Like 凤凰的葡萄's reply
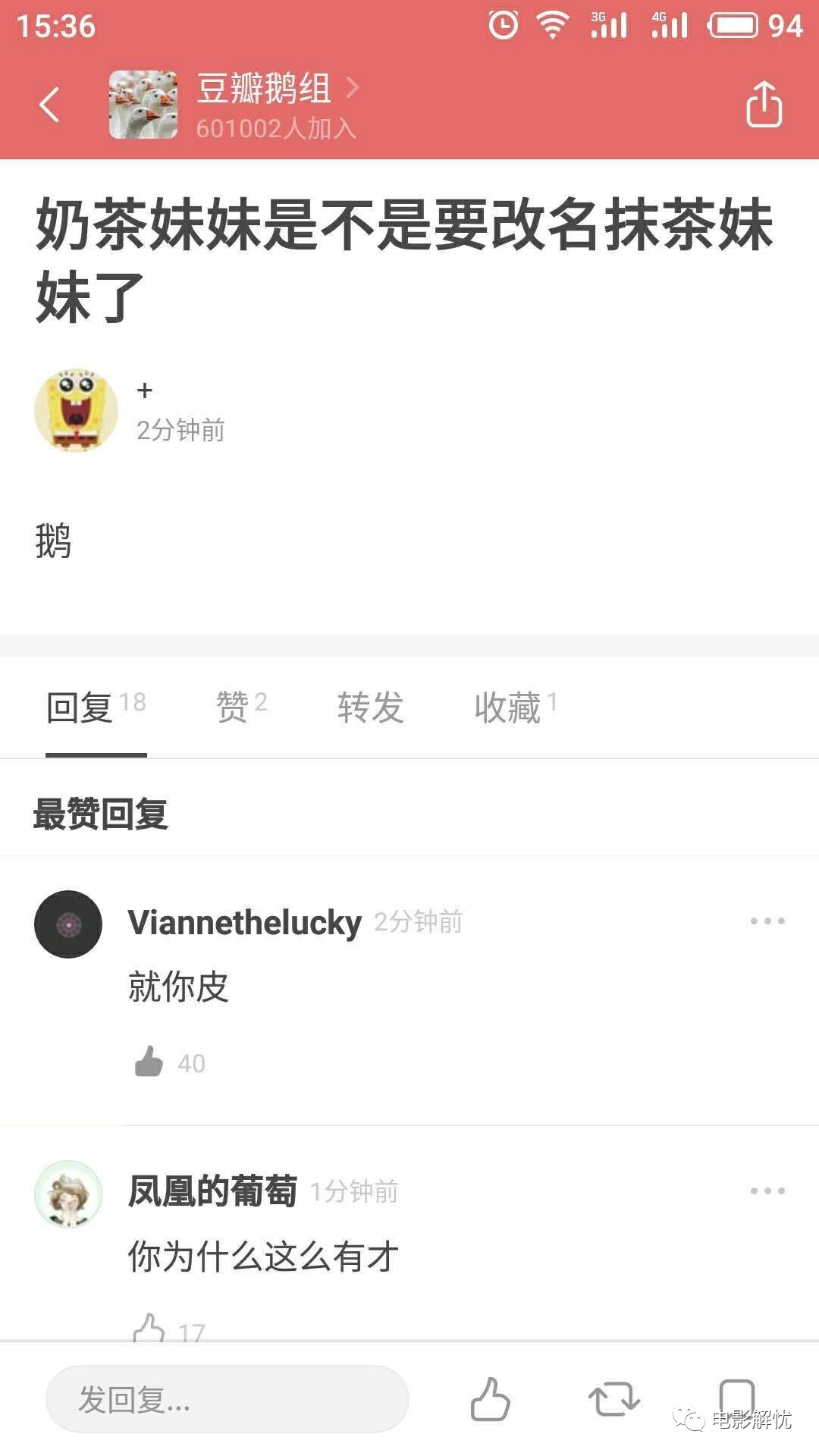The image size is (819, 1456). pos(149,1329)
